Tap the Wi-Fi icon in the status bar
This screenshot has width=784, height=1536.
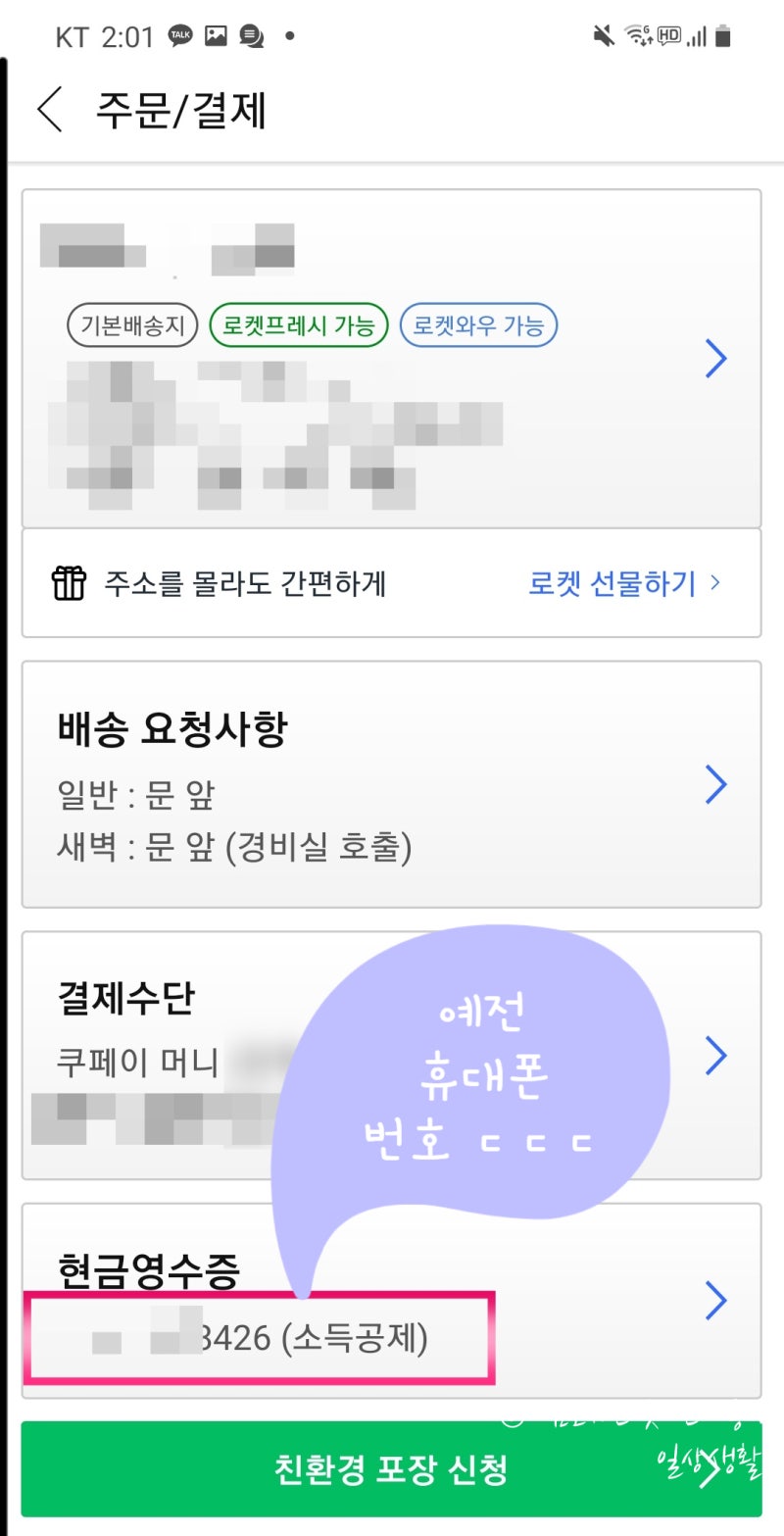(x=638, y=32)
